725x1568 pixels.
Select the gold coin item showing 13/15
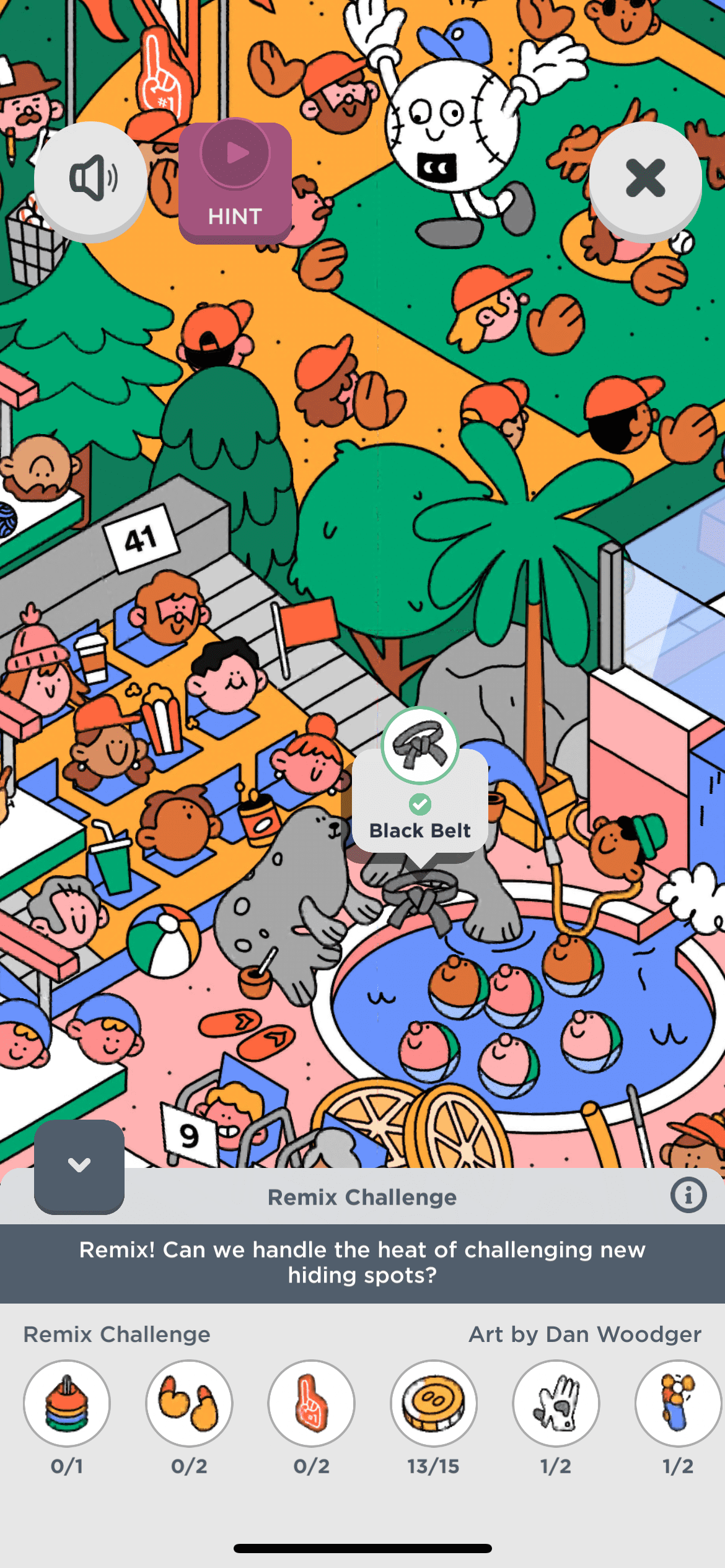pos(434,1403)
